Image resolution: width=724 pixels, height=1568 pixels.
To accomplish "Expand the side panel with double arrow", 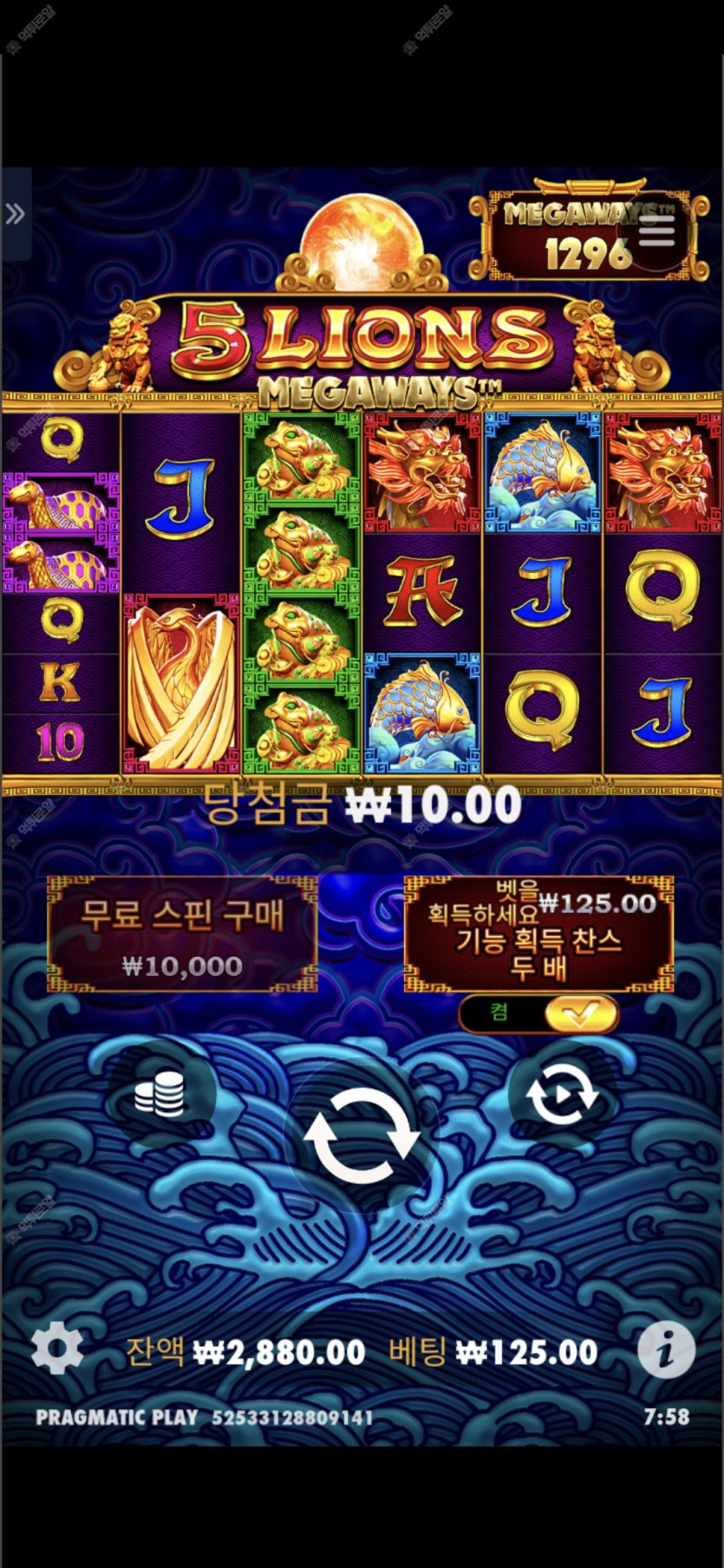I will (16, 214).
